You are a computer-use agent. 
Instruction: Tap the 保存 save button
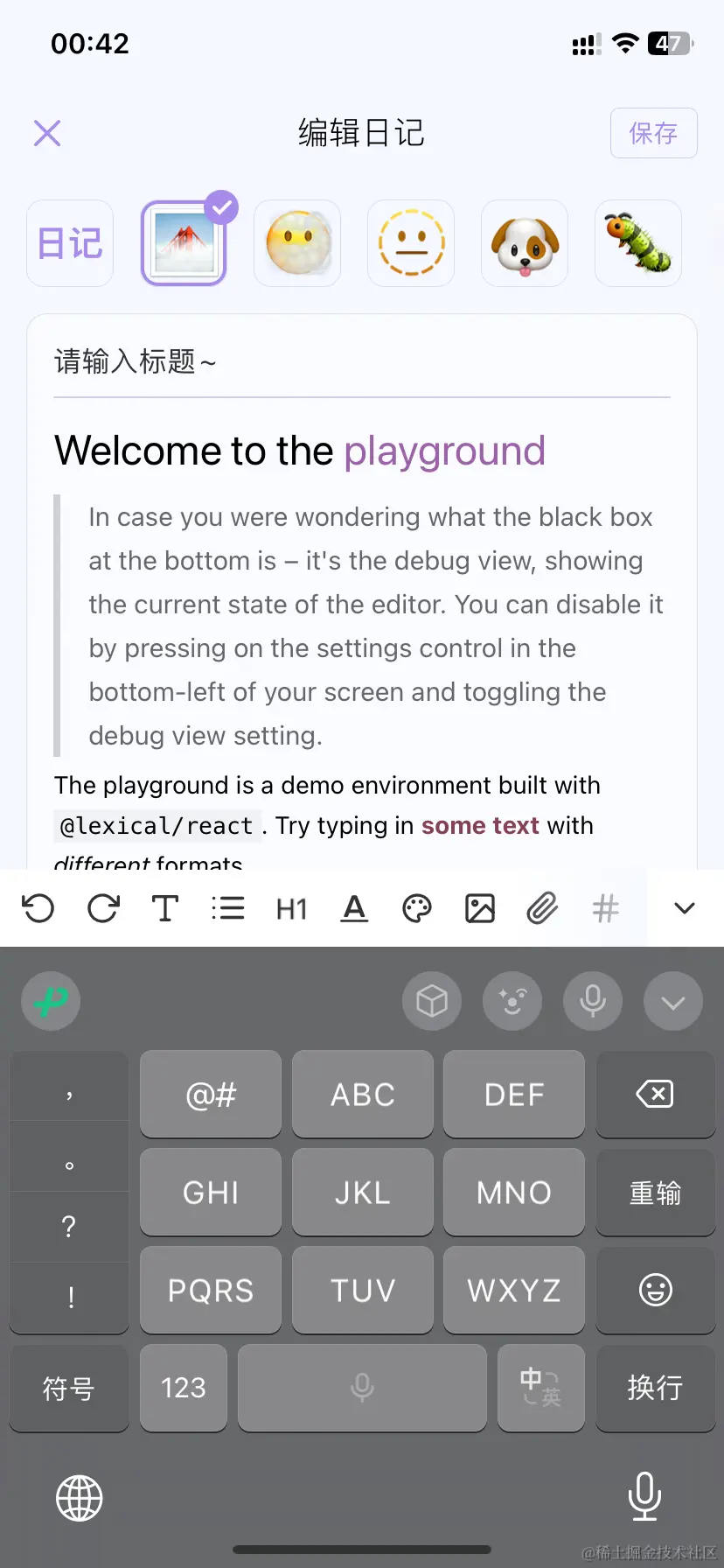coord(653,133)
